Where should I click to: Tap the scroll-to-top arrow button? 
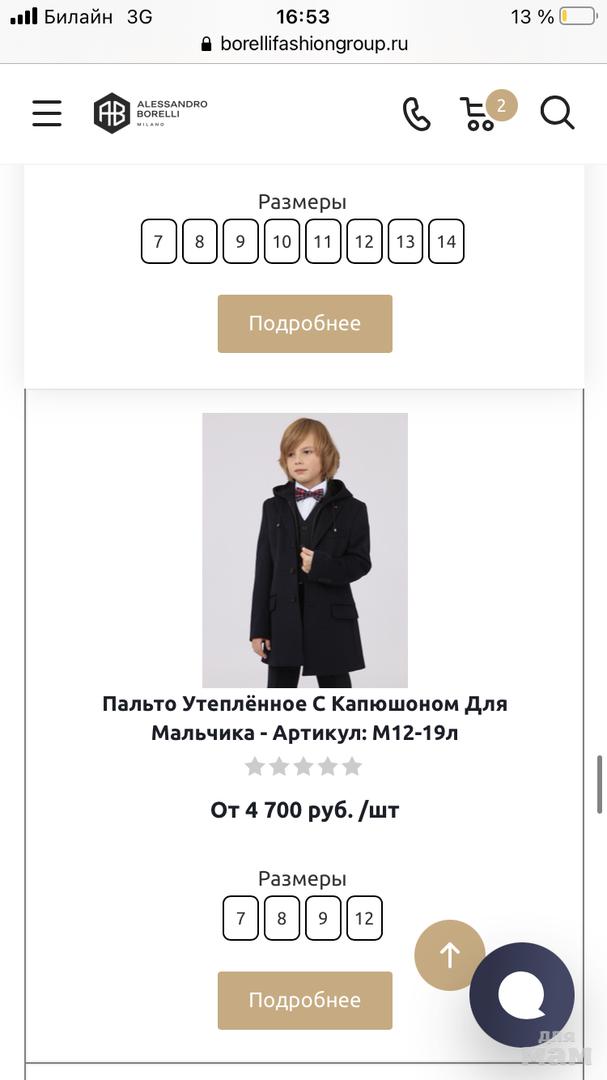point(450,955)
